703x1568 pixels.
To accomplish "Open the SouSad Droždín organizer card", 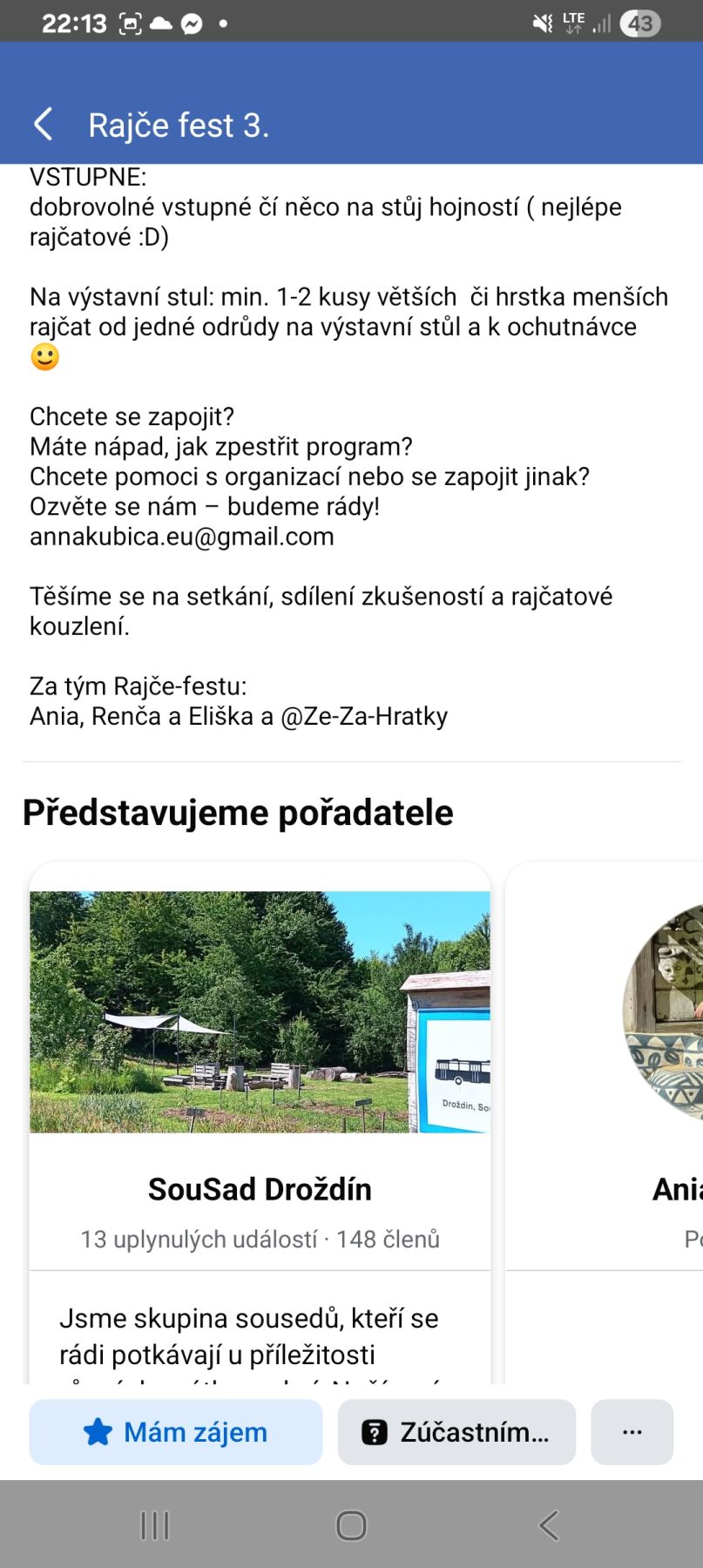I will click(260, 1124).
